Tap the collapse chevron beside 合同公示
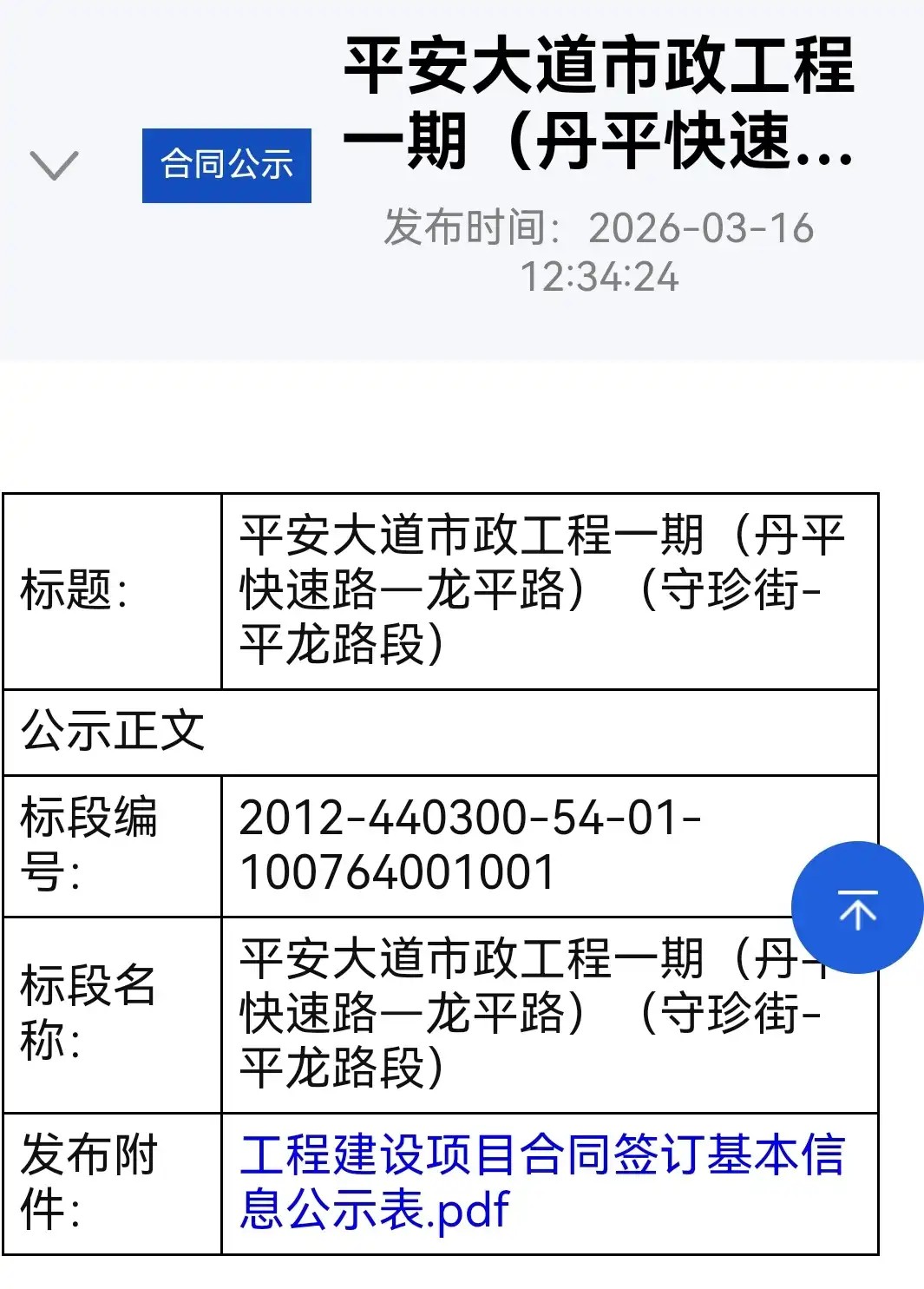 (54, 165)
